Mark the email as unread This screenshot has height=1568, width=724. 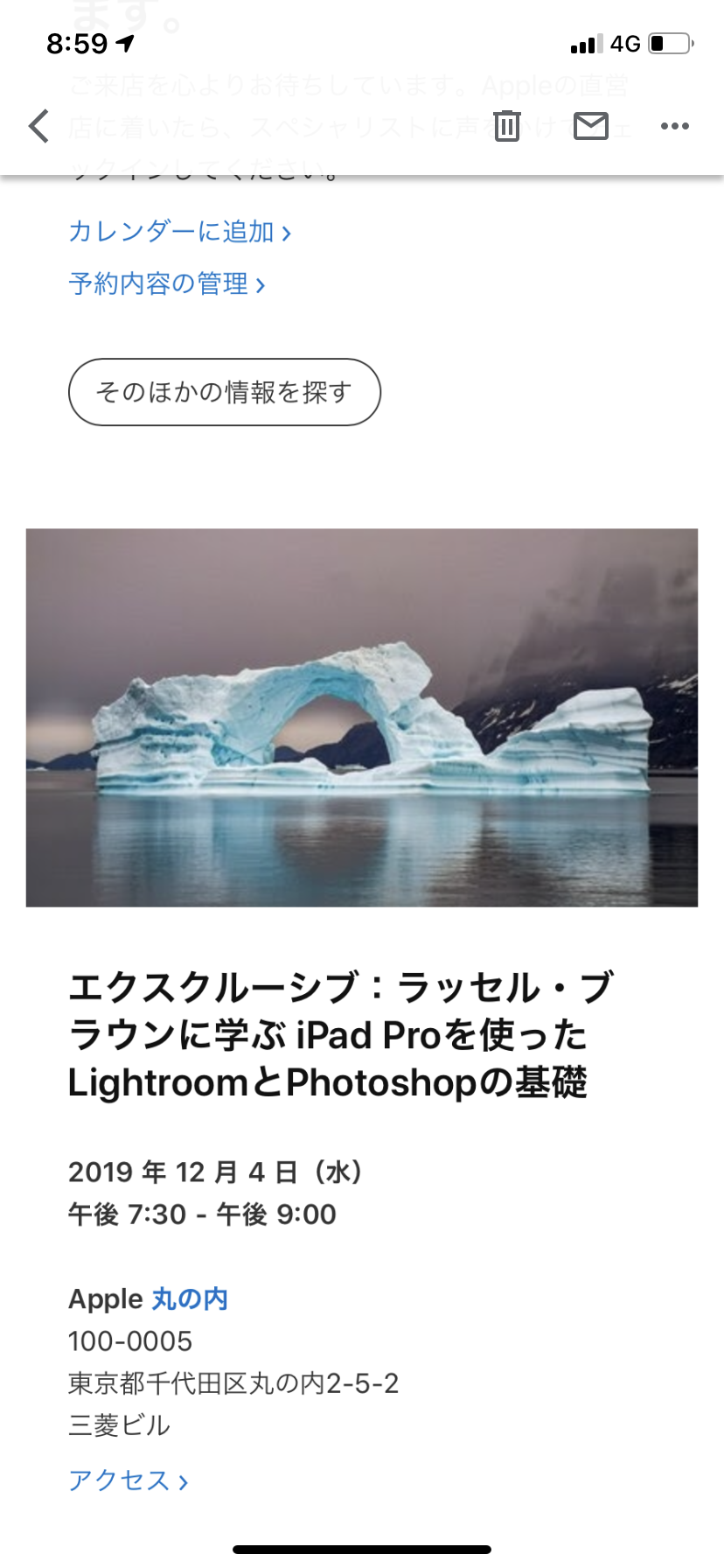(x=591, y=126)
